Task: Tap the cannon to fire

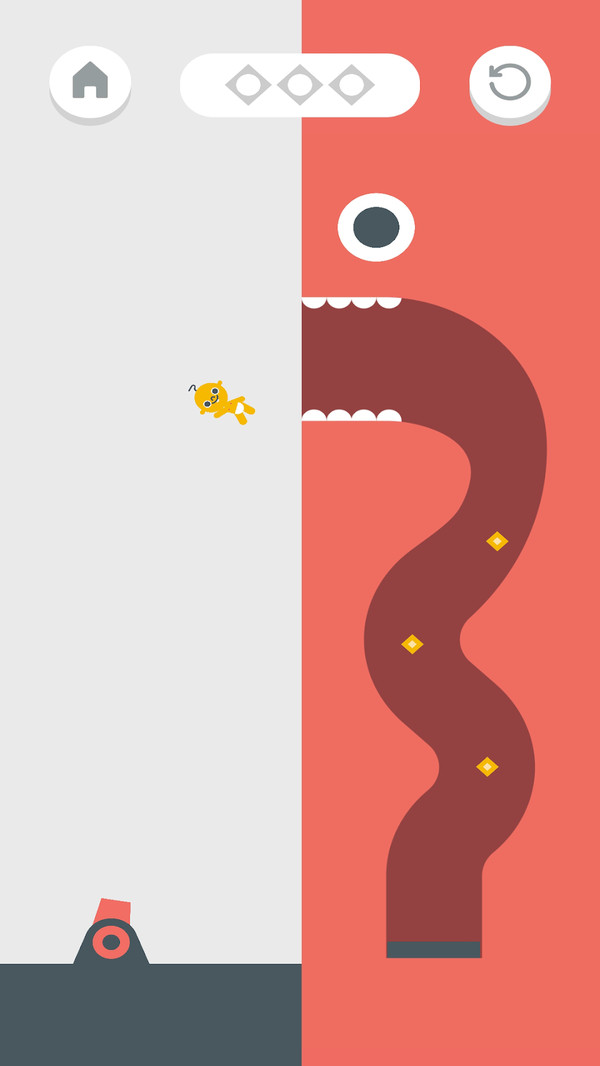Action: [x=111, y=937]
